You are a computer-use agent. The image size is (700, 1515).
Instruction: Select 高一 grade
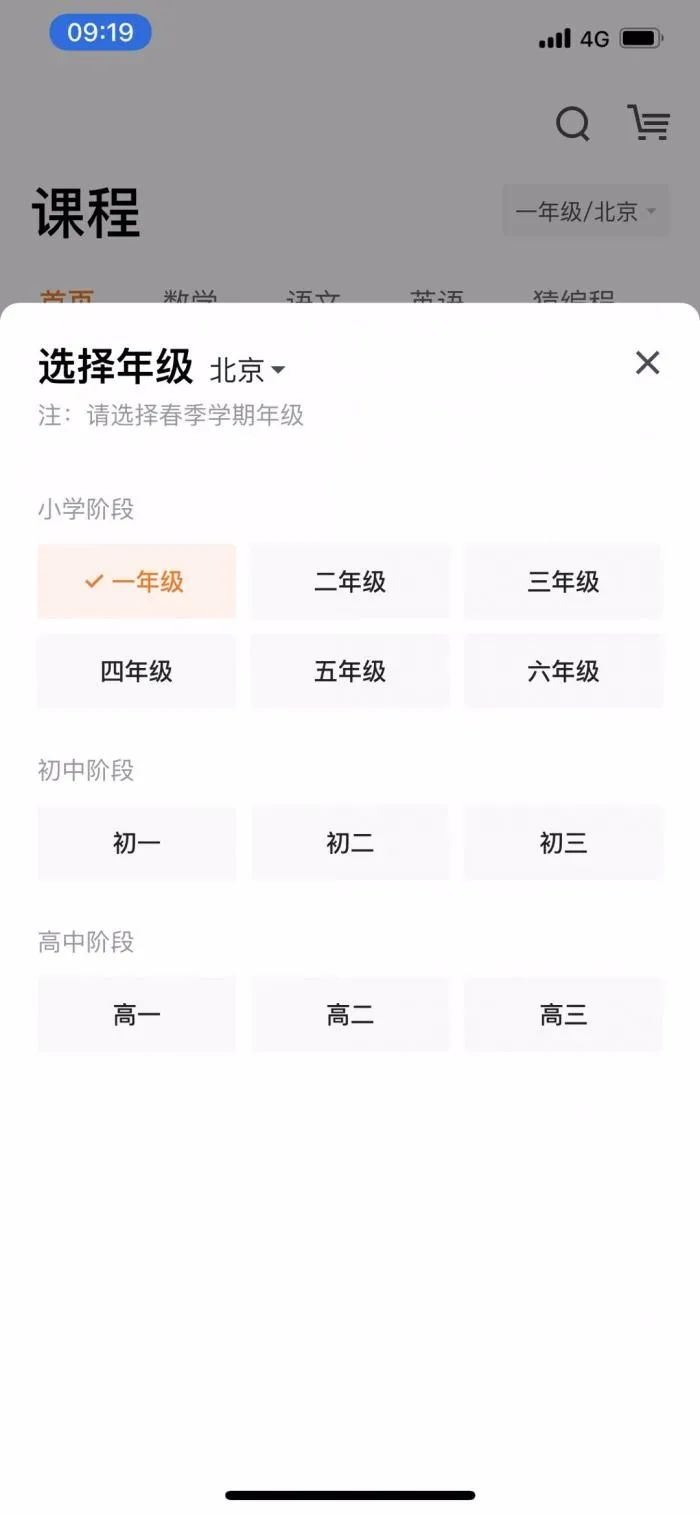click(137, 1015)
